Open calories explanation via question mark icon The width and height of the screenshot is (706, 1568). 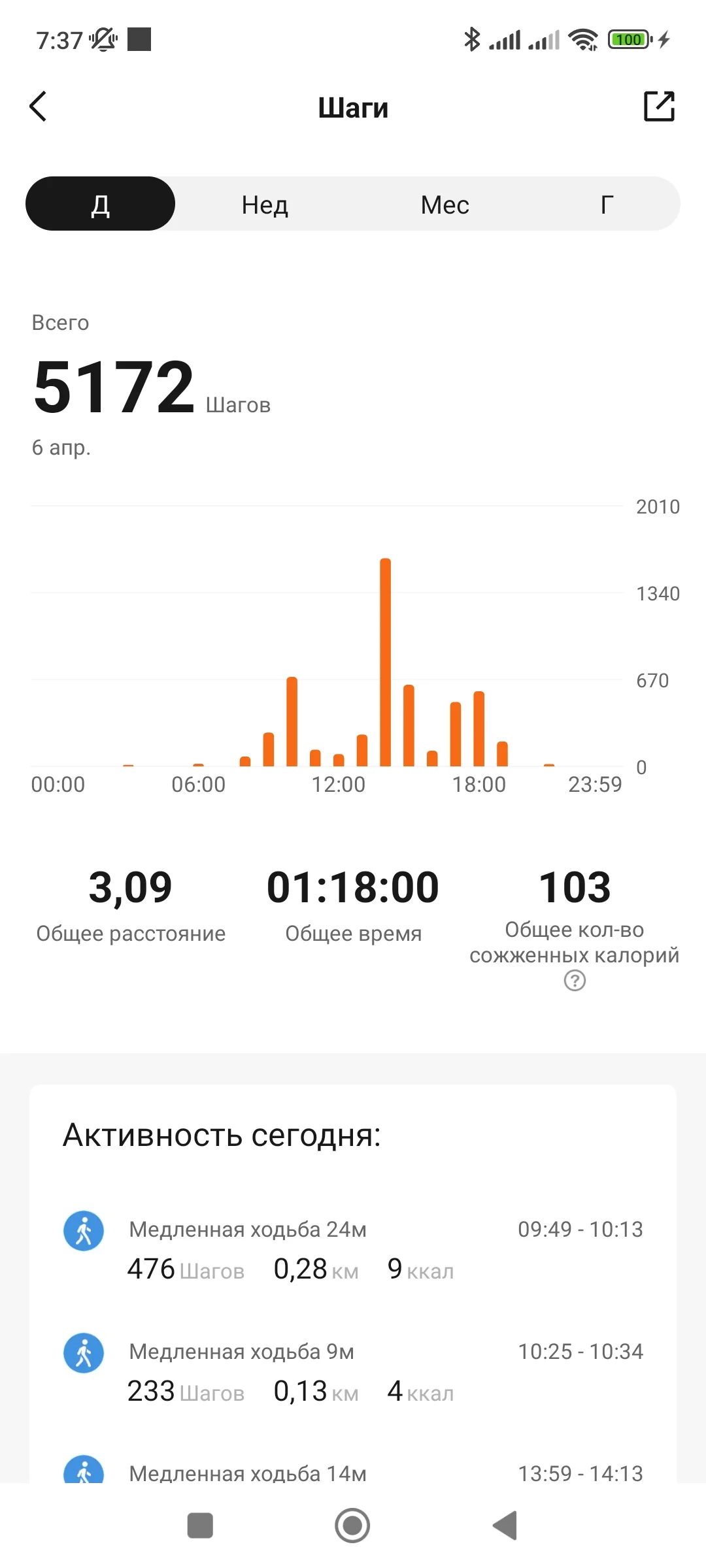point(574,981)
